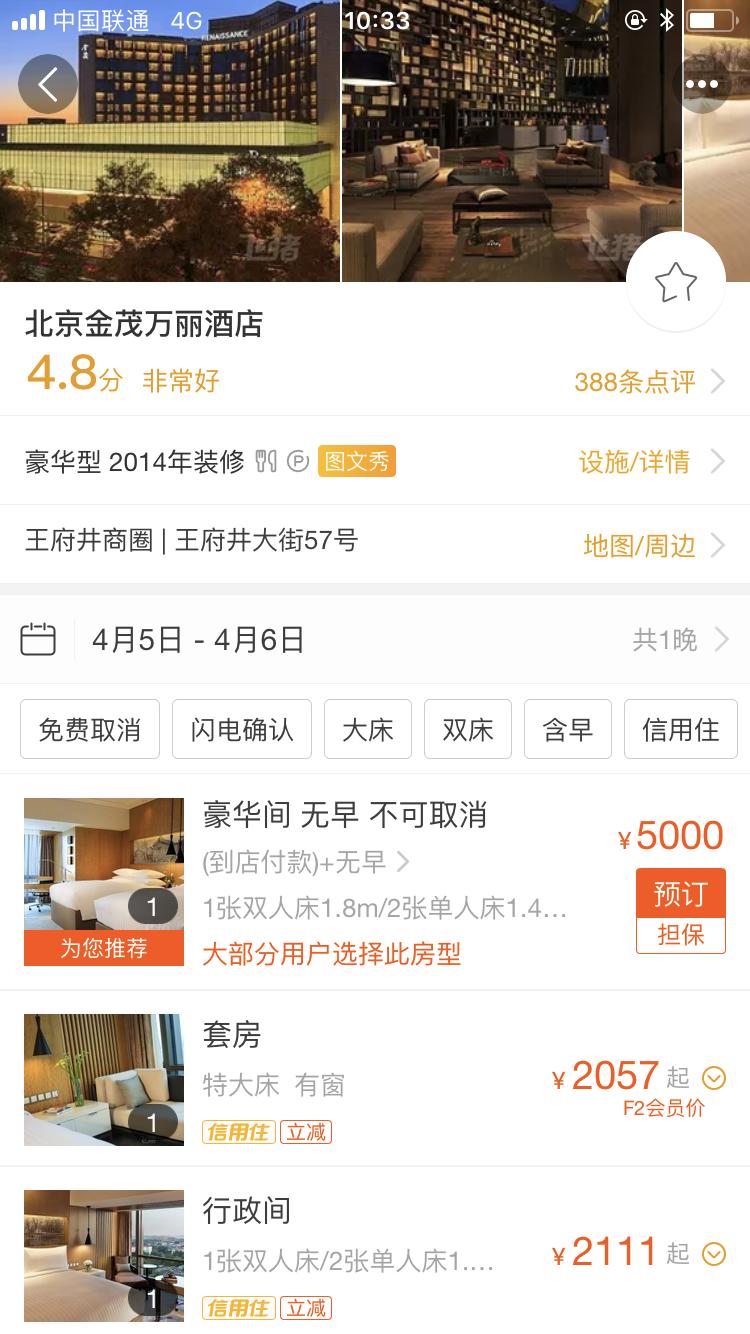This screenshot has height=1334, width=750.
Task: Enable the 含早 breakfast filter
Action: point(568,729)
